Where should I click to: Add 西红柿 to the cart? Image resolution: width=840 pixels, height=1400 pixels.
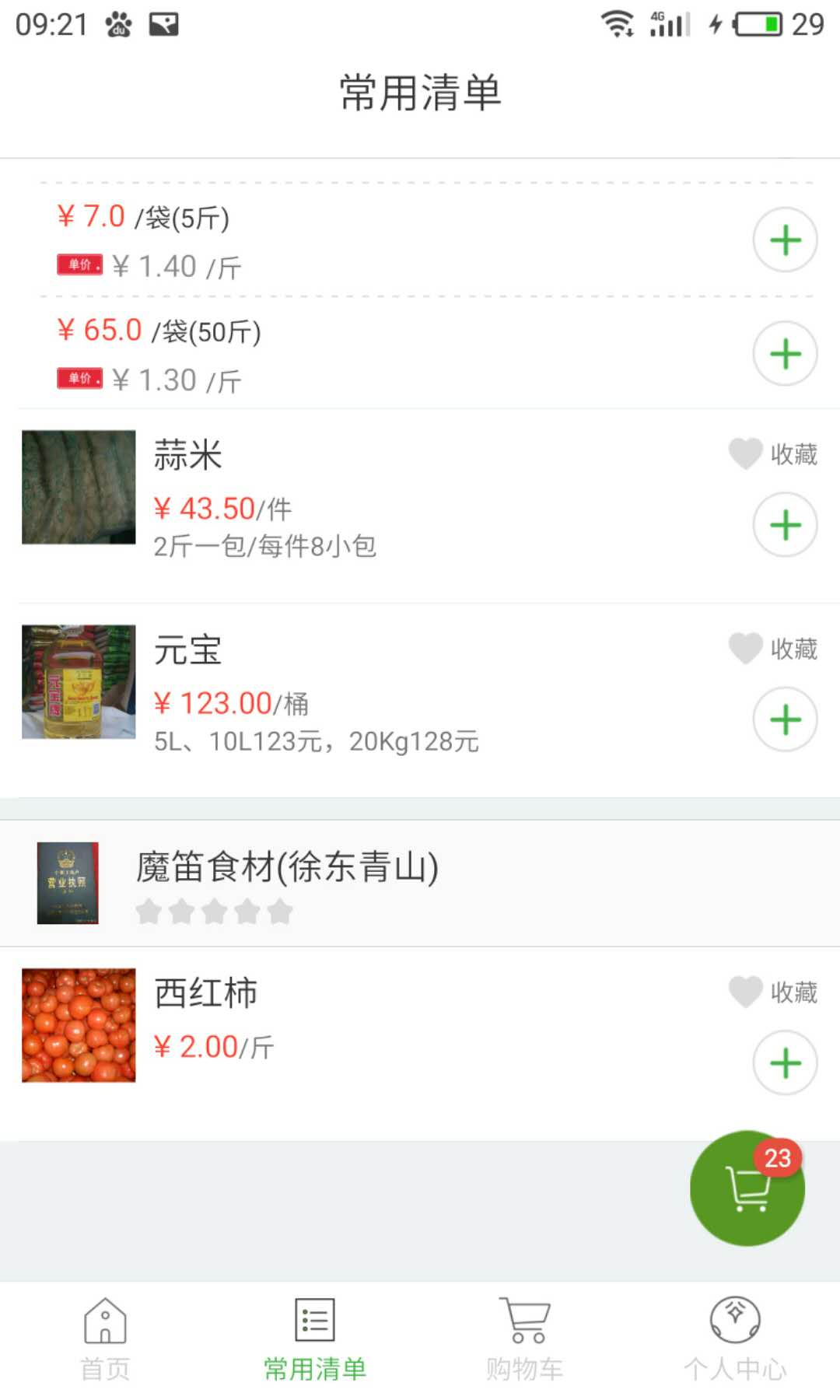785,1062
